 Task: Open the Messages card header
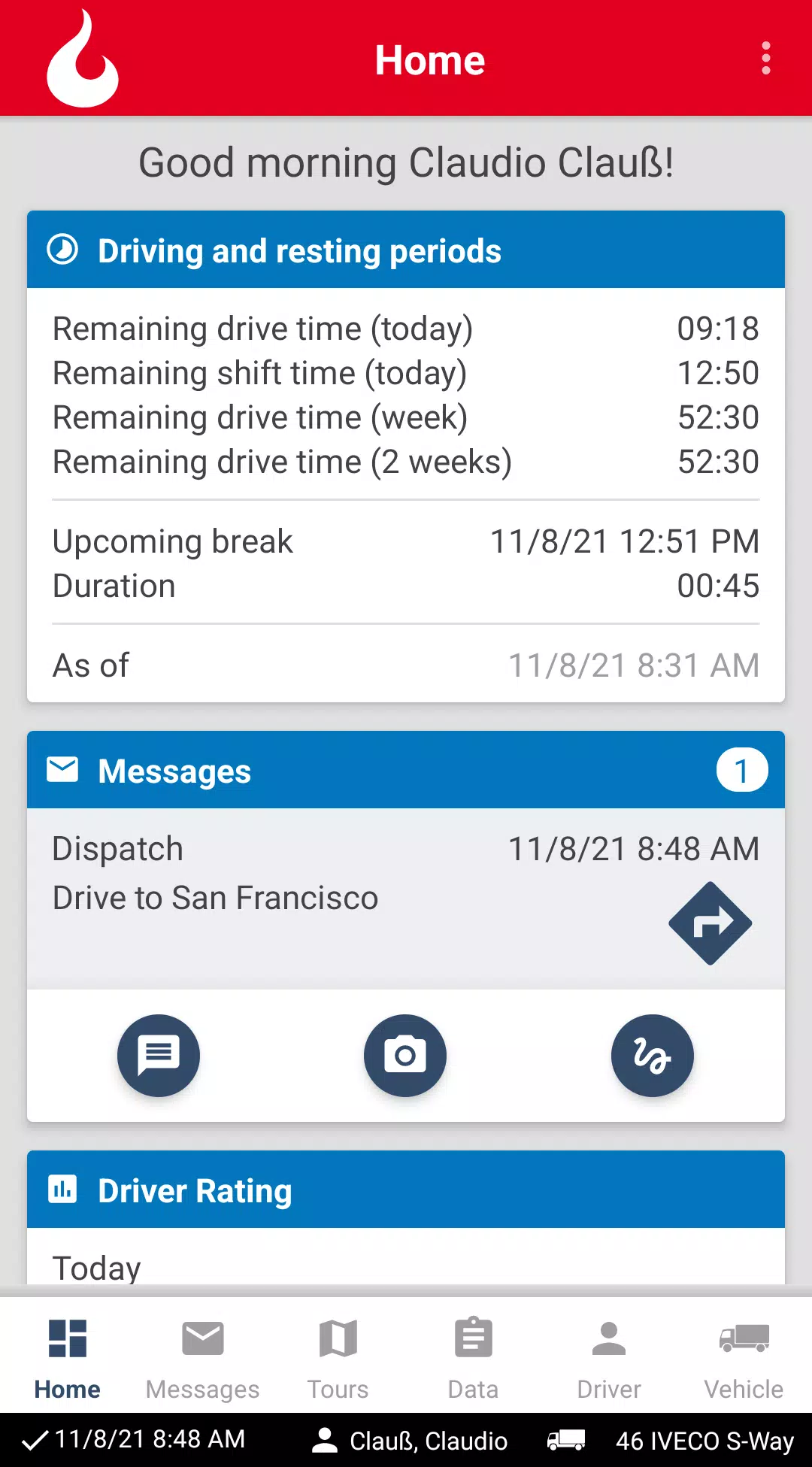[x=406, y=771]
